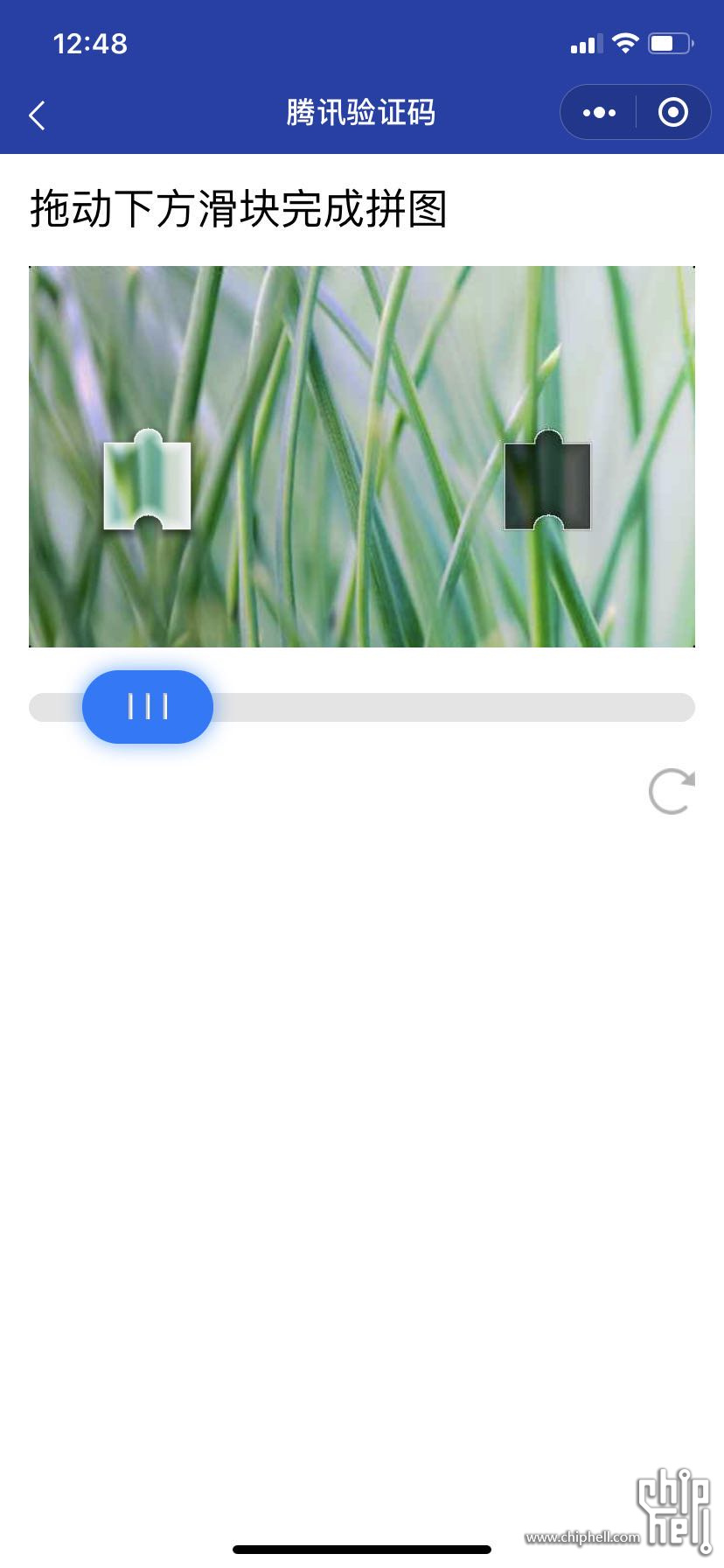The width and height of the screenshot is (724, 1568).
Task: Open the mini program more options menu
Action: pyautogui.click(x=599, y=113)
